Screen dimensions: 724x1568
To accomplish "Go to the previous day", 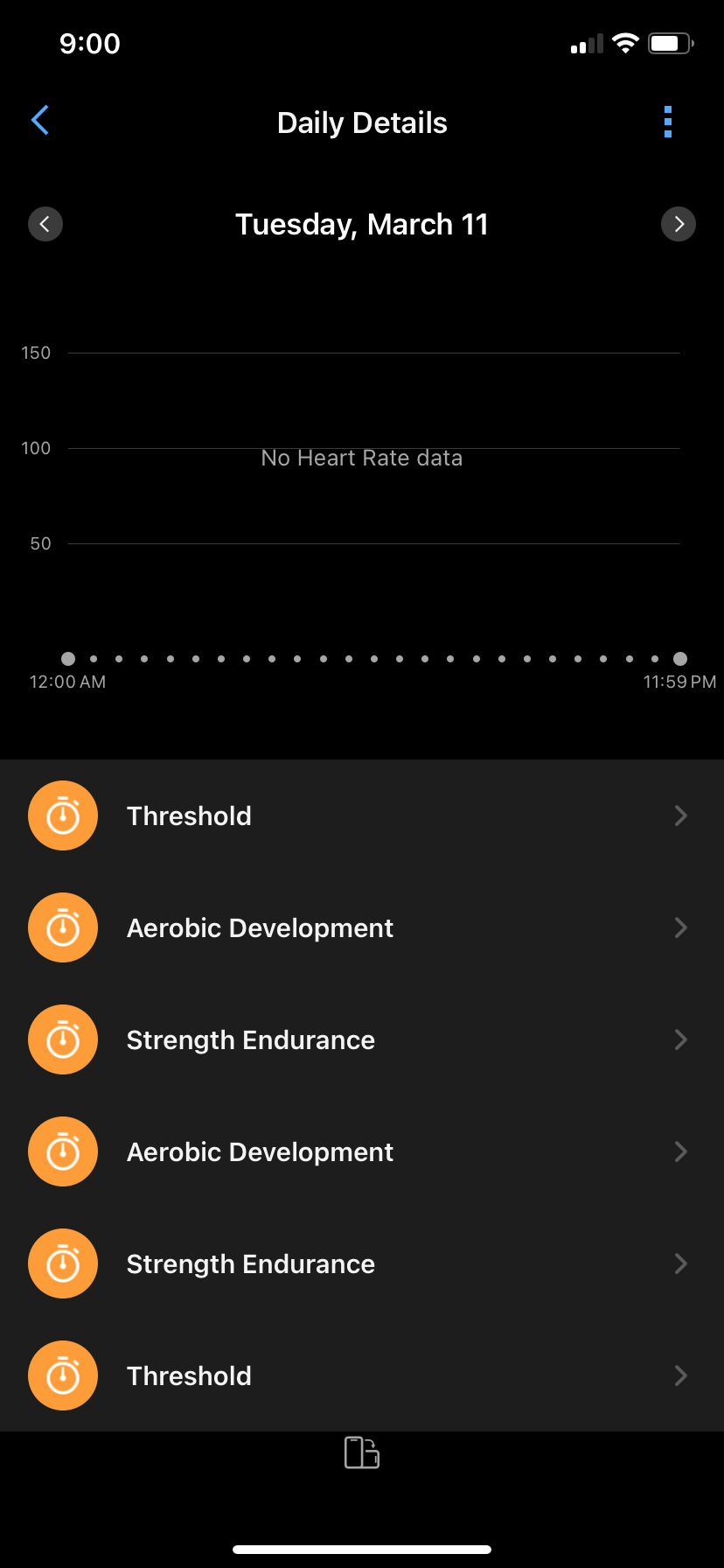I will [45, 224].
